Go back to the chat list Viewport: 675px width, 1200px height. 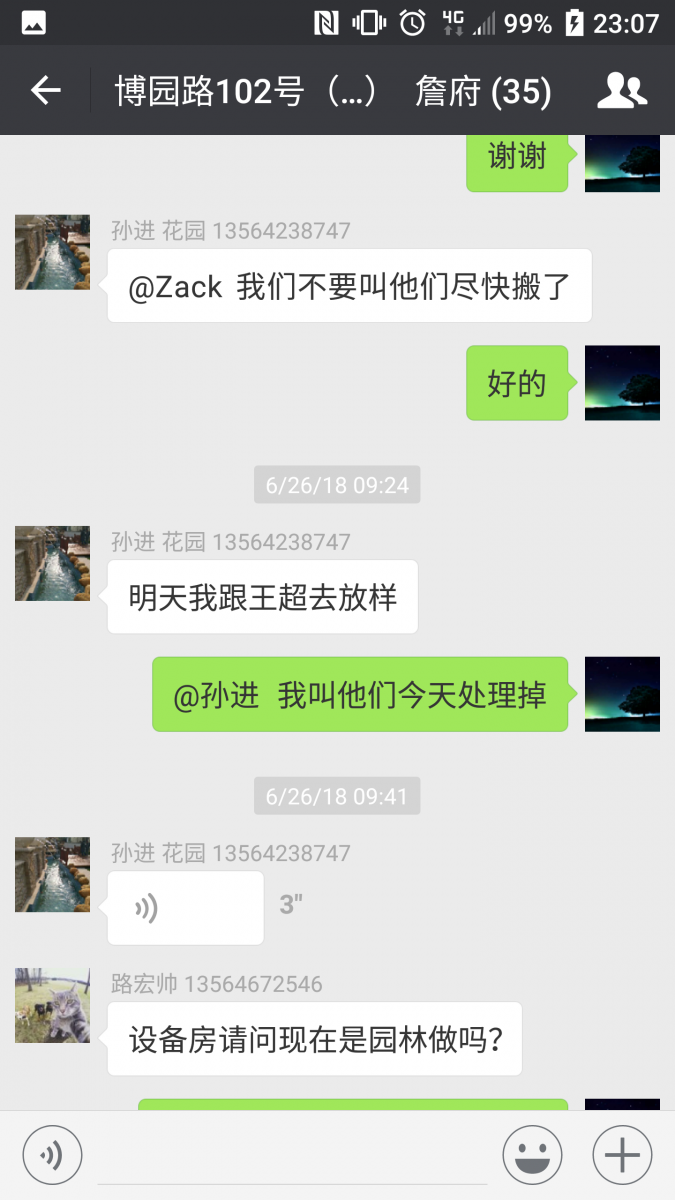pos(46,91)
